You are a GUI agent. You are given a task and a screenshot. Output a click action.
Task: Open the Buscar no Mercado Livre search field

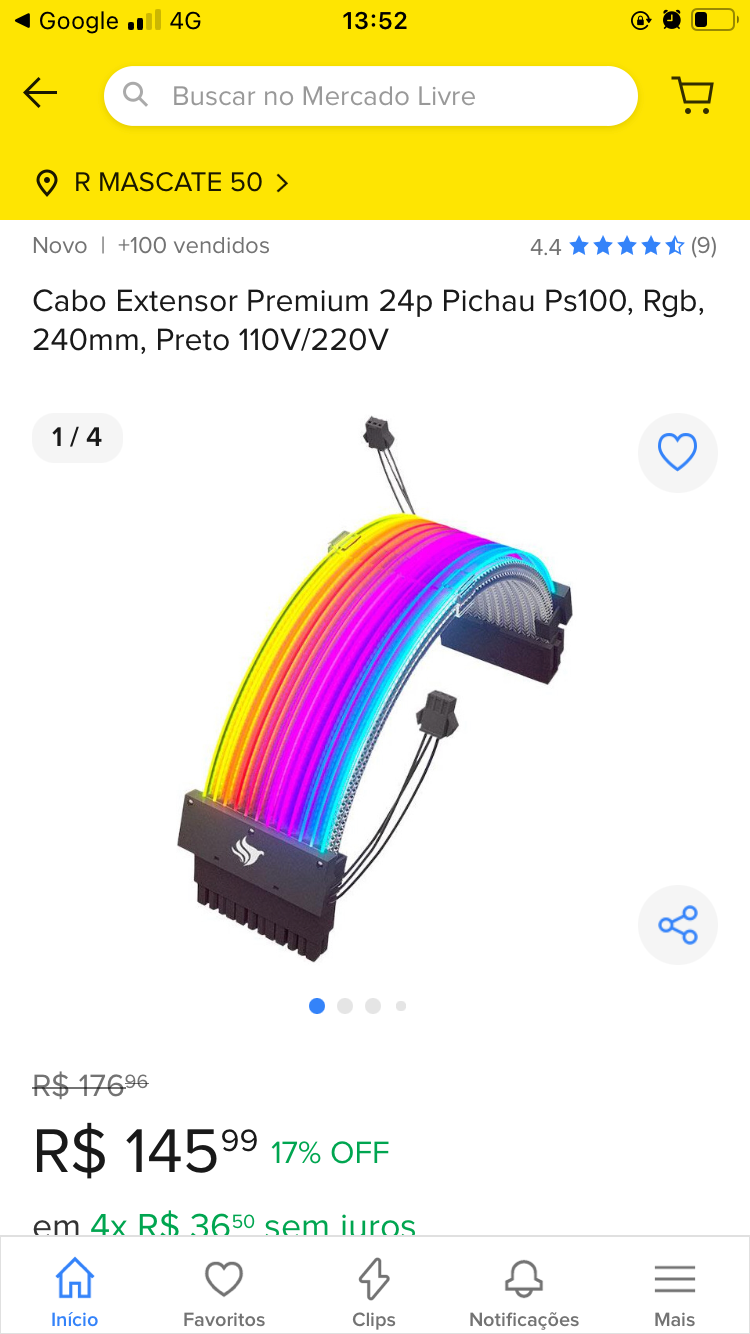point(370,96)
